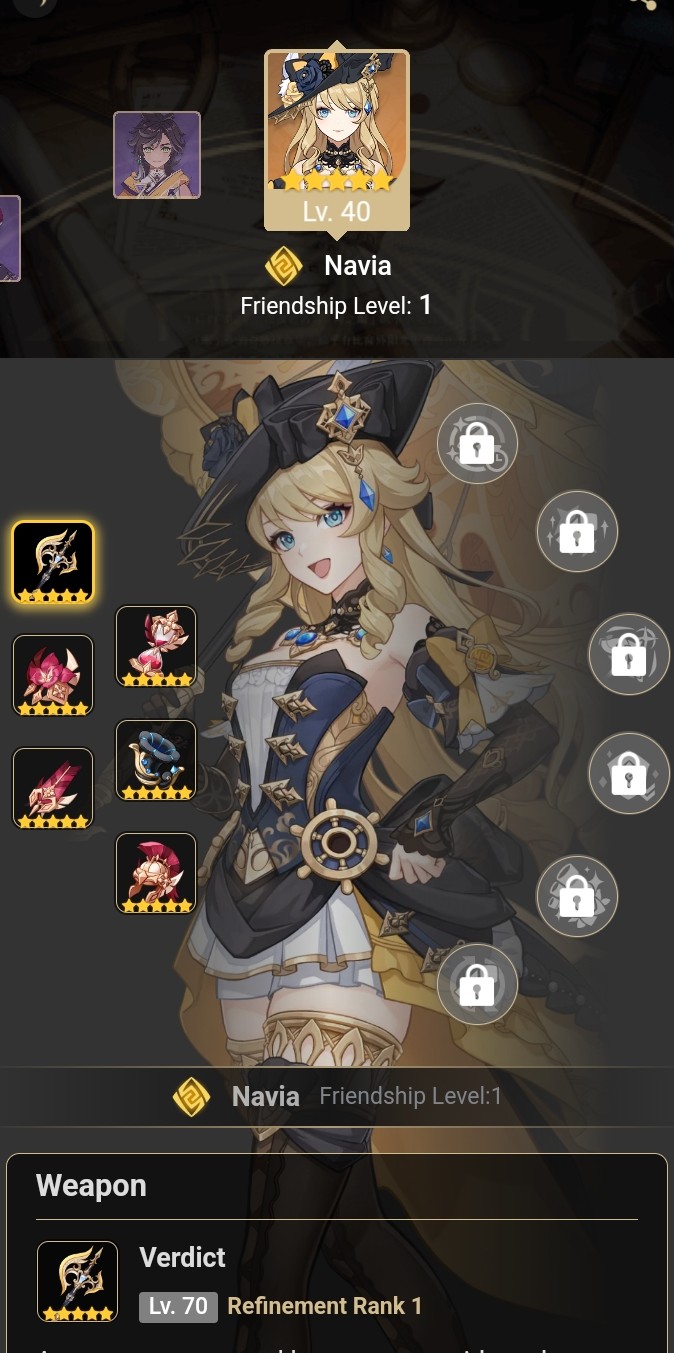View the last locked constellation node
This screenshot has height=1353, width=674.
[x=477, y=984]
